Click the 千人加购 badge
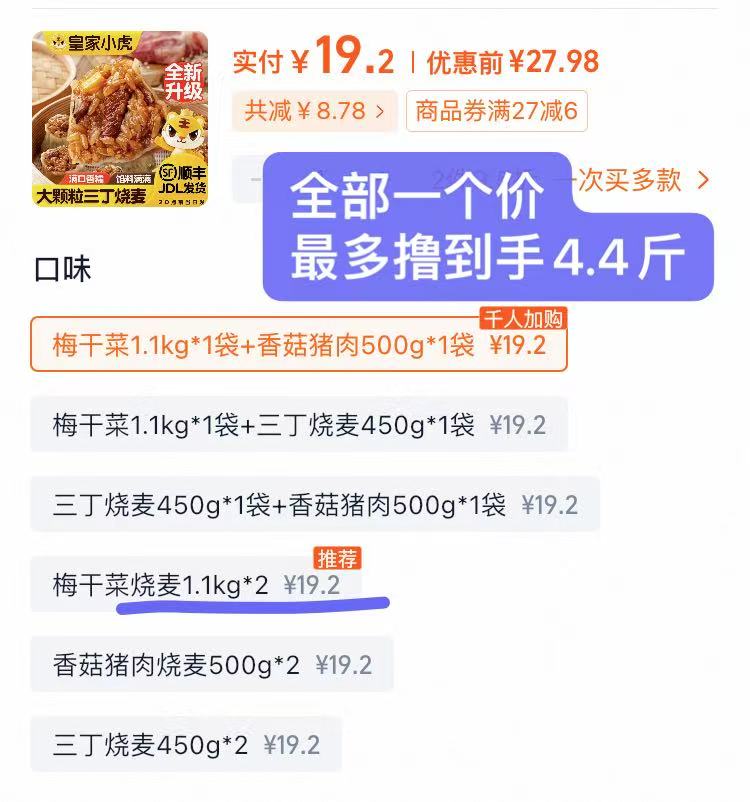The width and height of the screenshot is (750, 802). coord(521,317)
